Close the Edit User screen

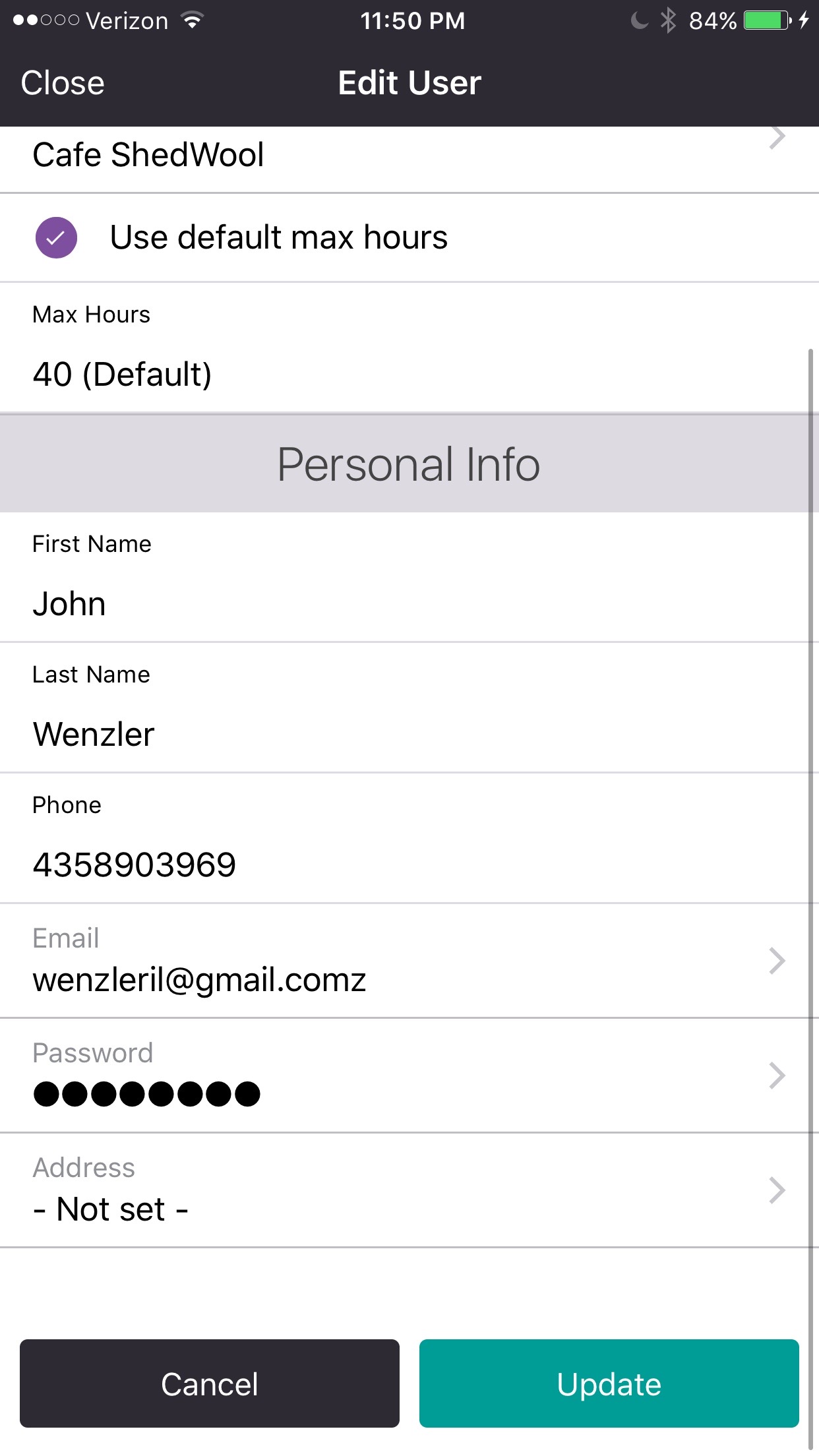pyautogui.click(x=63, y=83)
